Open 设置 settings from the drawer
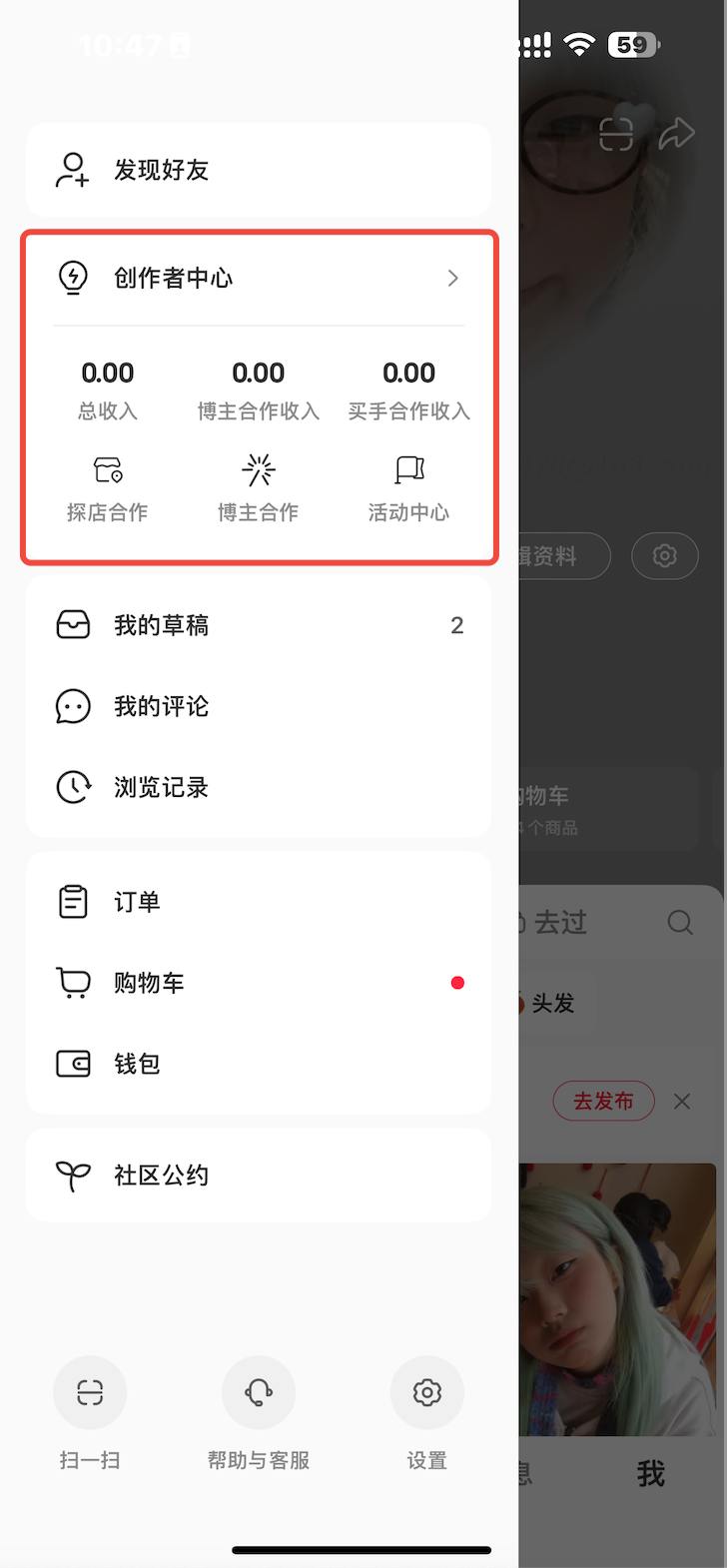This screenshot has height=1568, width=727. click(x=427, y=1413)
